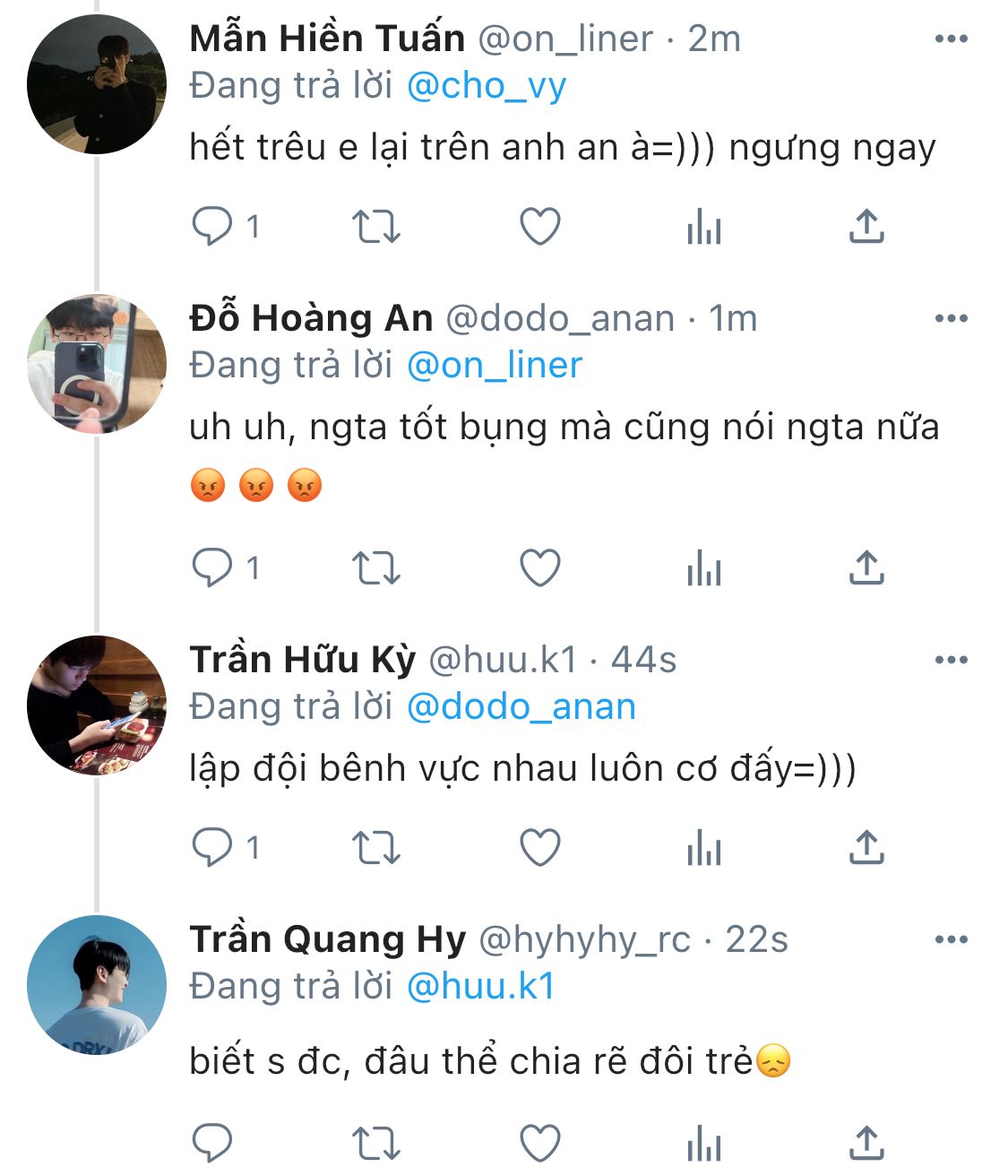Open overflow menu on Mẫn Hiền Tuấn's tweet

pyautogui.click(x=951, y=39)
